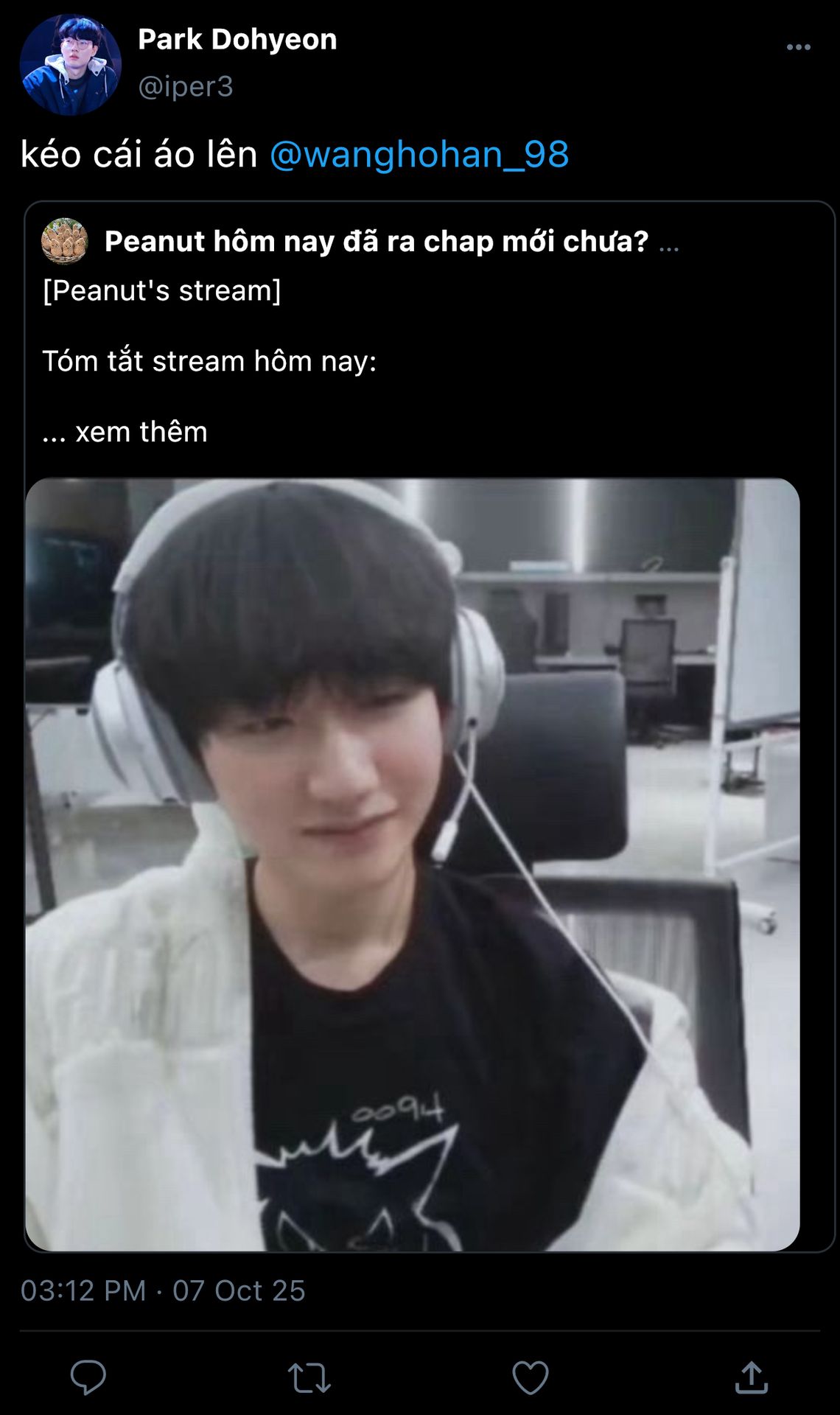Expand quoted tweet with xem thêm
The image size is (840, 1415).
click(x=140, y=432)
